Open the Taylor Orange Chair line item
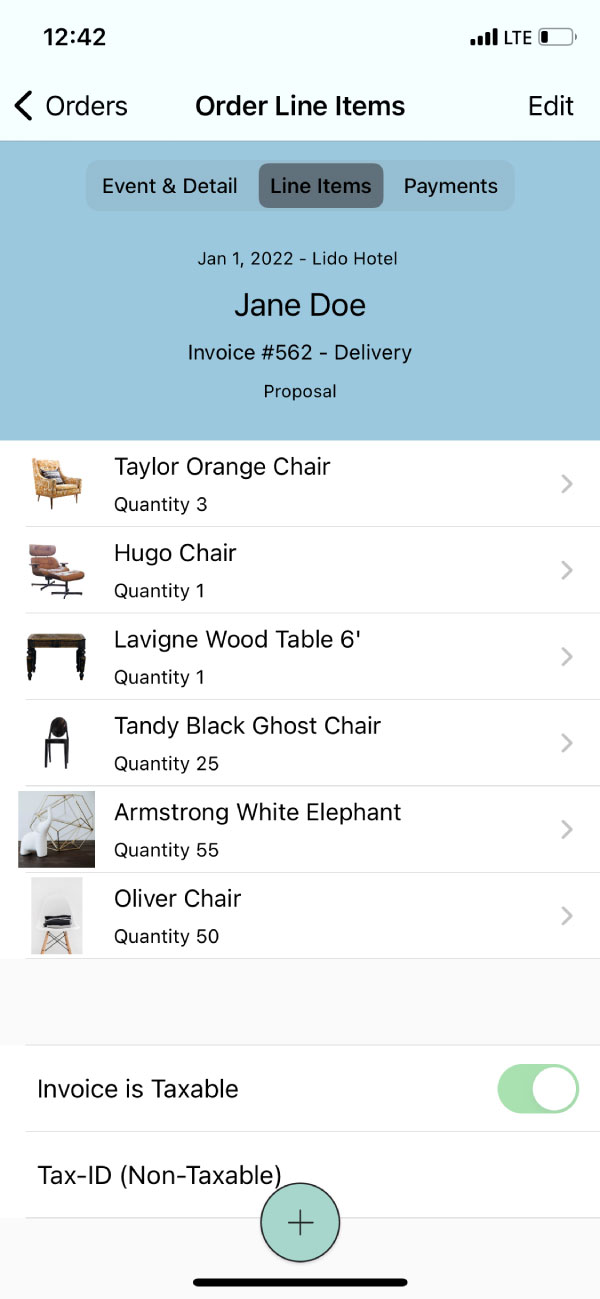 tap(300, 484)
